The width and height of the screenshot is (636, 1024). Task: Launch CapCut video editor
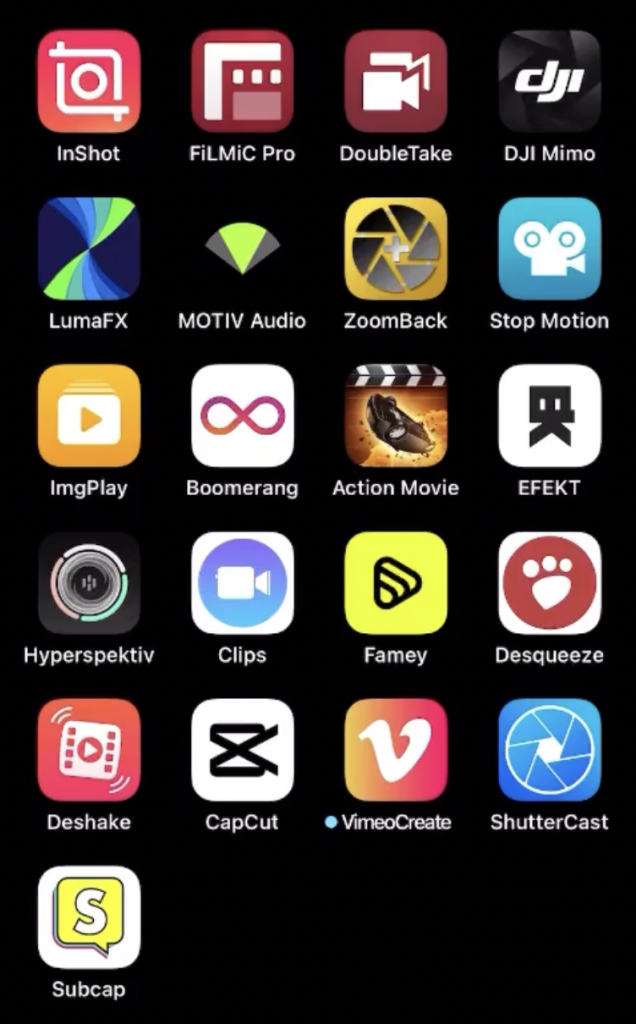(242, 750)
